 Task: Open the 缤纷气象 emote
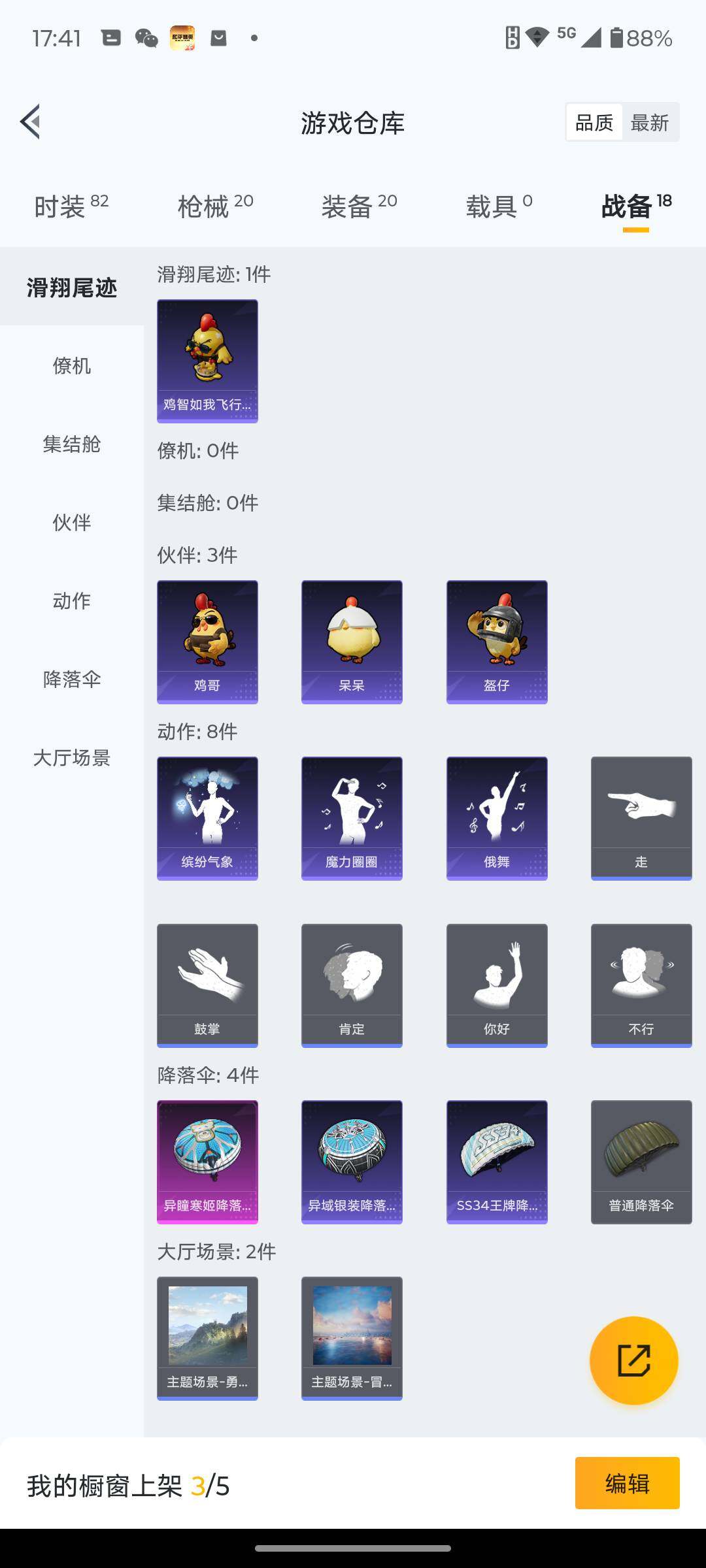point(207,818)
